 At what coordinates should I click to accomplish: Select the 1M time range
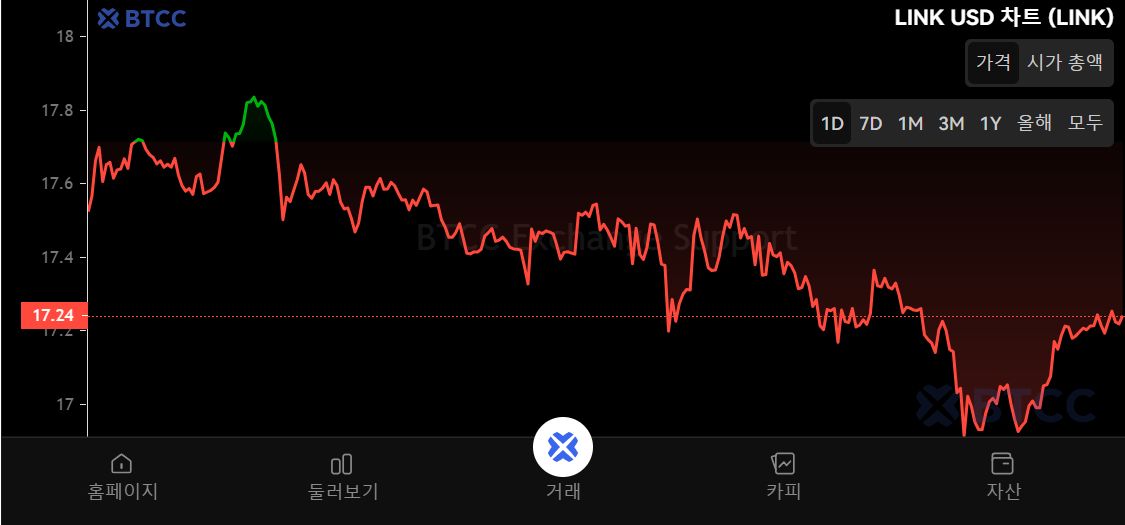tap(910, 124)
